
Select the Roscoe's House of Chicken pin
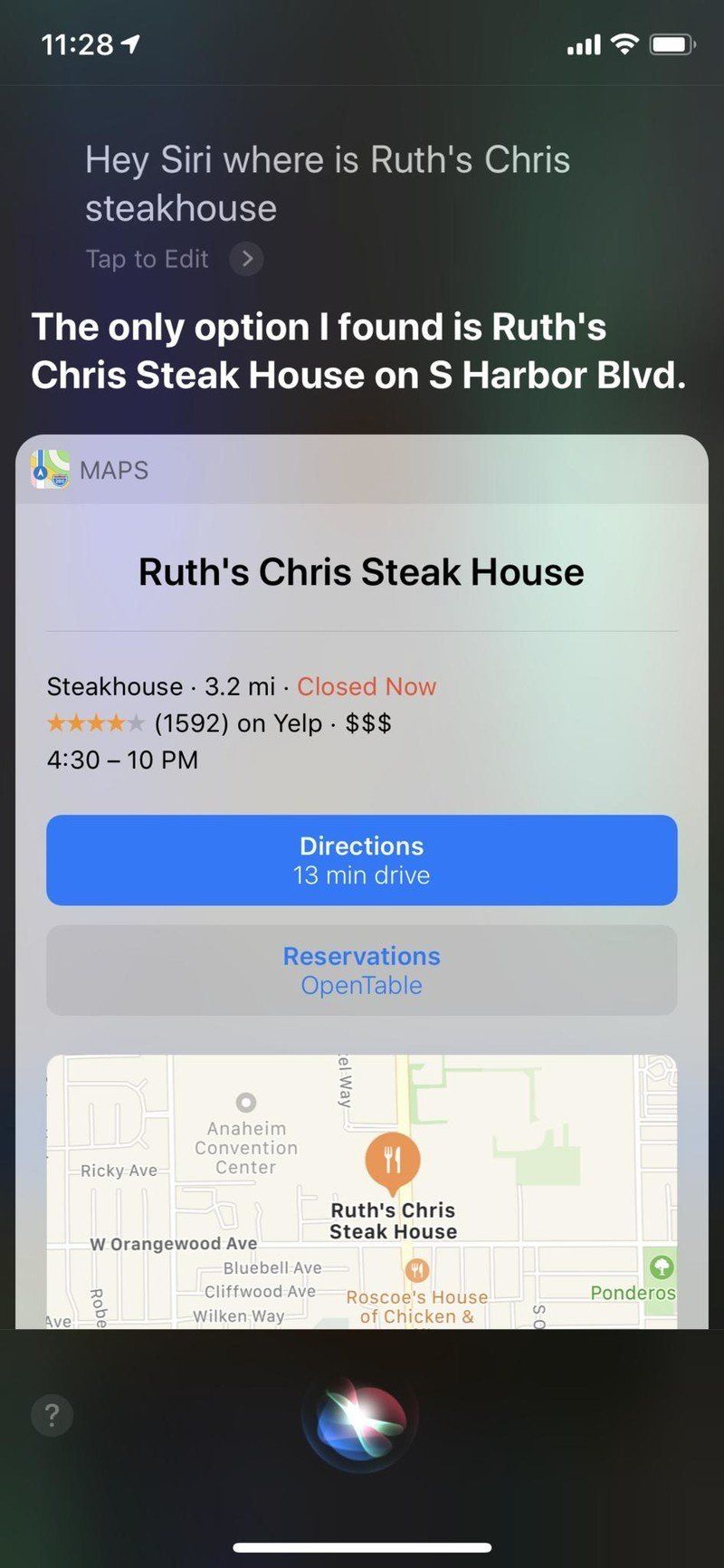tap(417, 1269)
